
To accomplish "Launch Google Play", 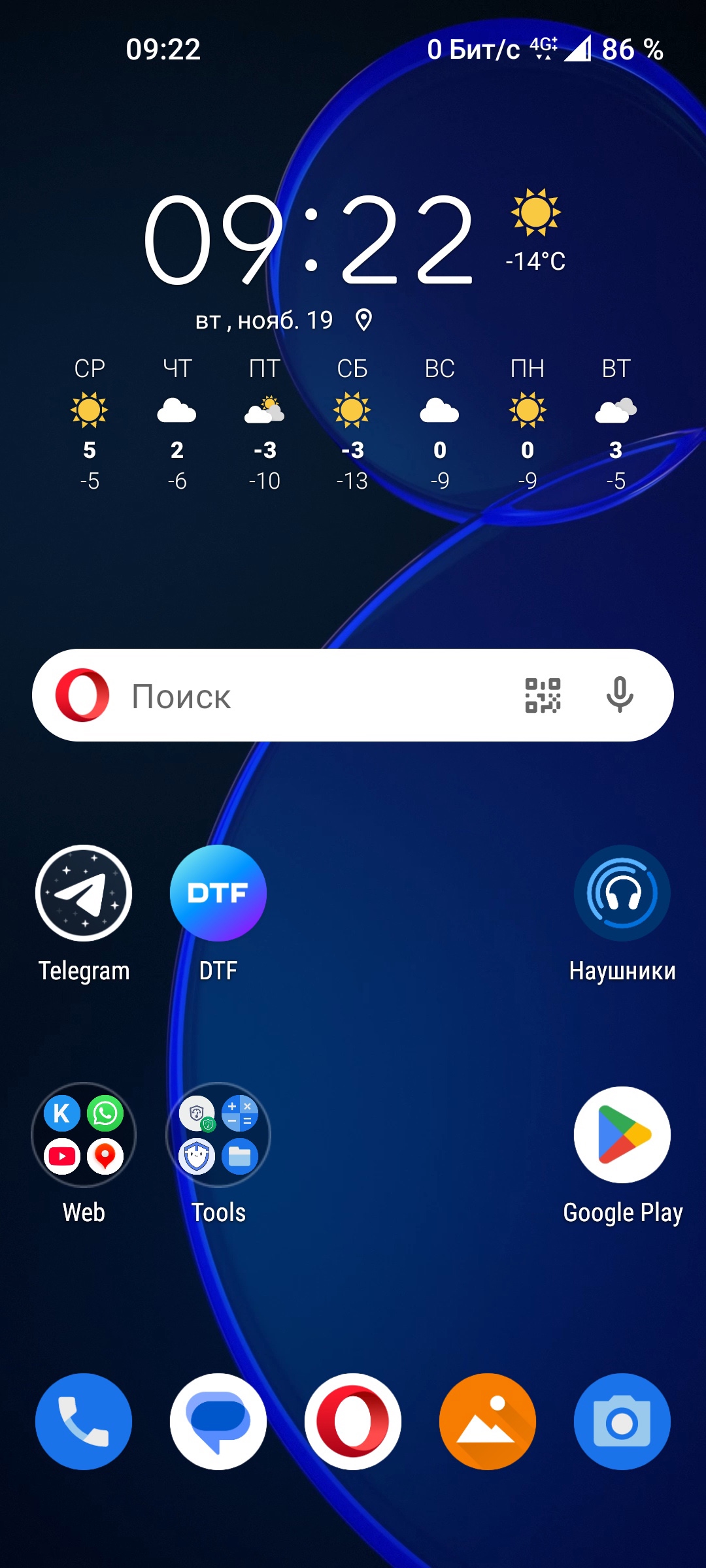I will point(622,1135).
